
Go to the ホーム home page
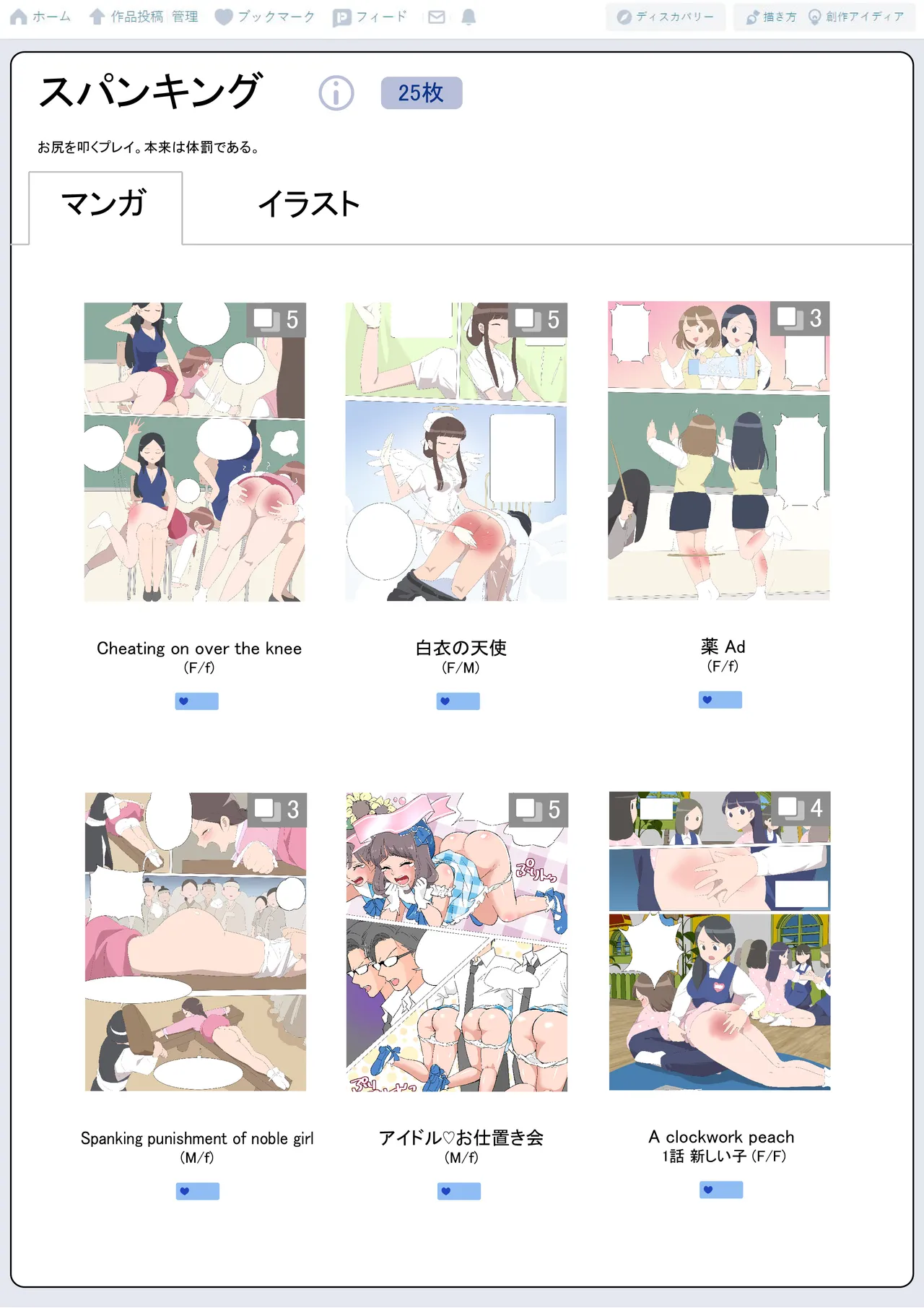tap(41, 17)
